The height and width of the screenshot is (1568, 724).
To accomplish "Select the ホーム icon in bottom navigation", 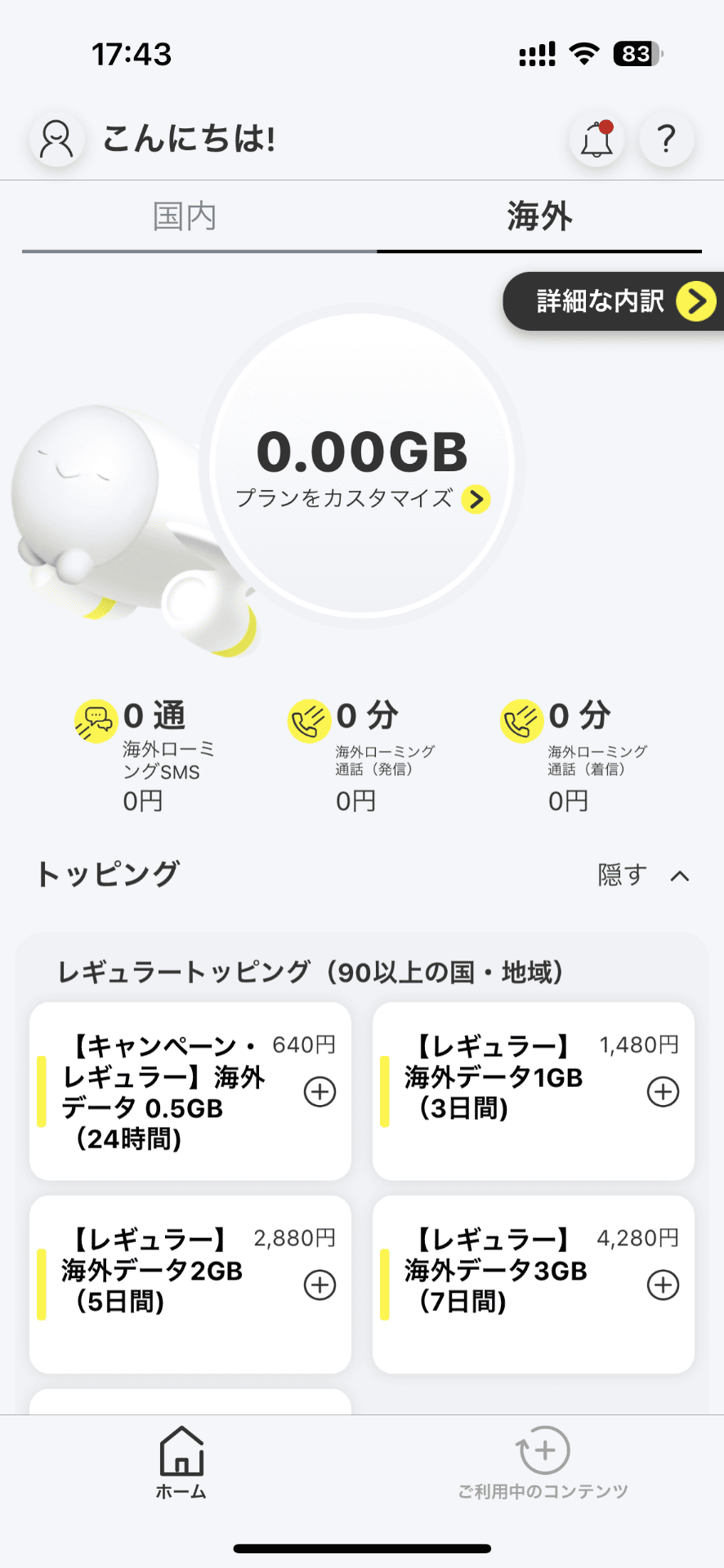I will 181,1470.
